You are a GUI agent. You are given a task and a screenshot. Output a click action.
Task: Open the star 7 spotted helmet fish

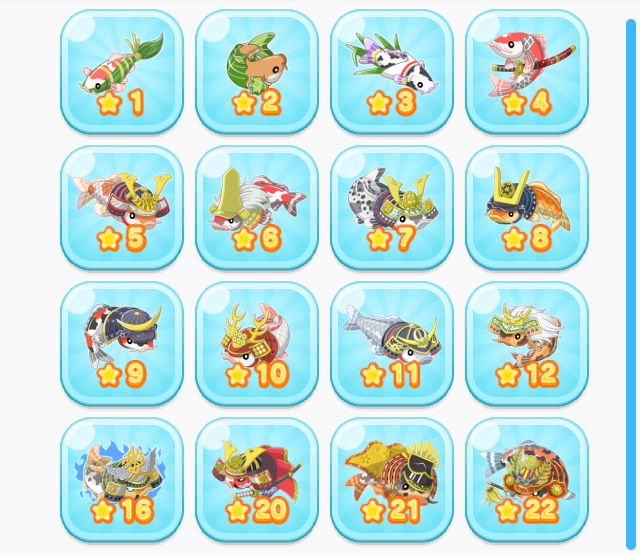[391, 207]
